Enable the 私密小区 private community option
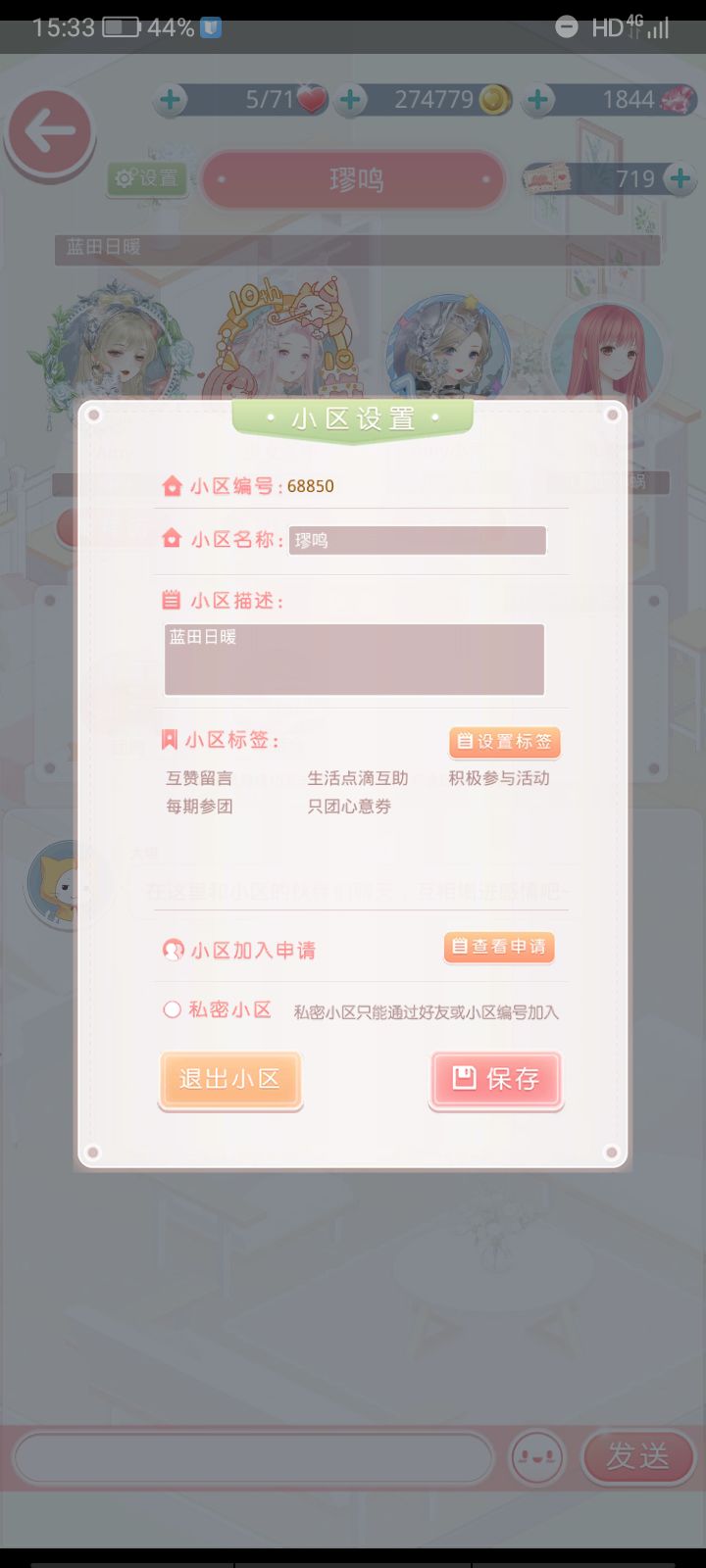706x1568 pixels. coord(172,1009)
